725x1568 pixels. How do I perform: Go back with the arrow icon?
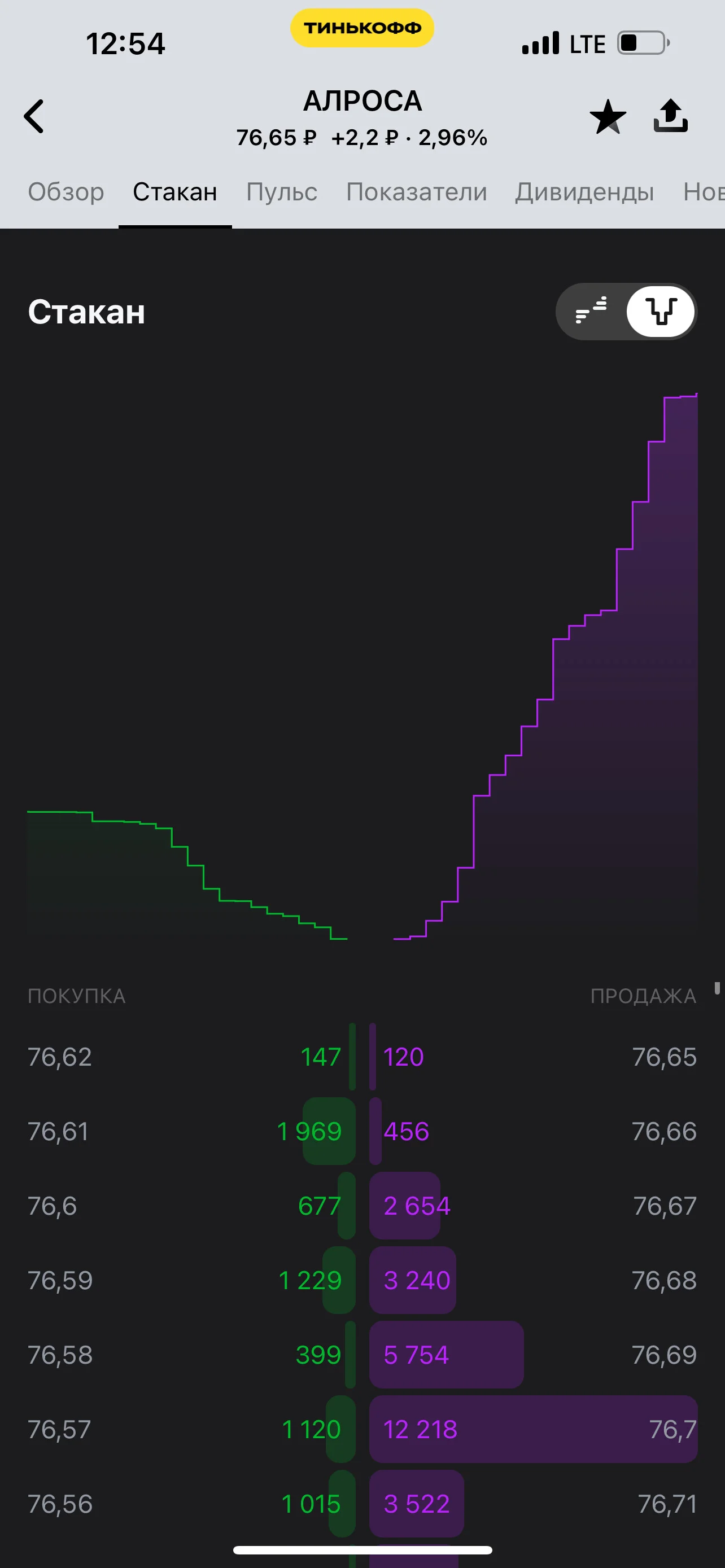(34, 116)
